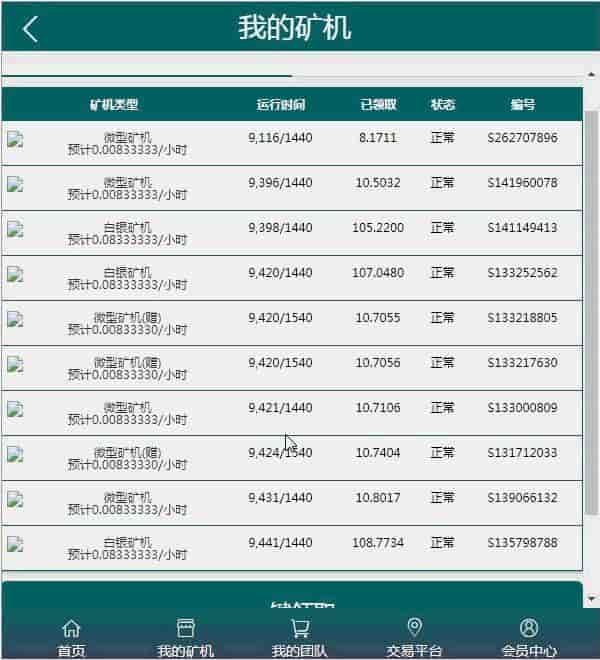600x660 pixels.
Task: Go to the 会员中心 tab
Action: tap(529, 637)
